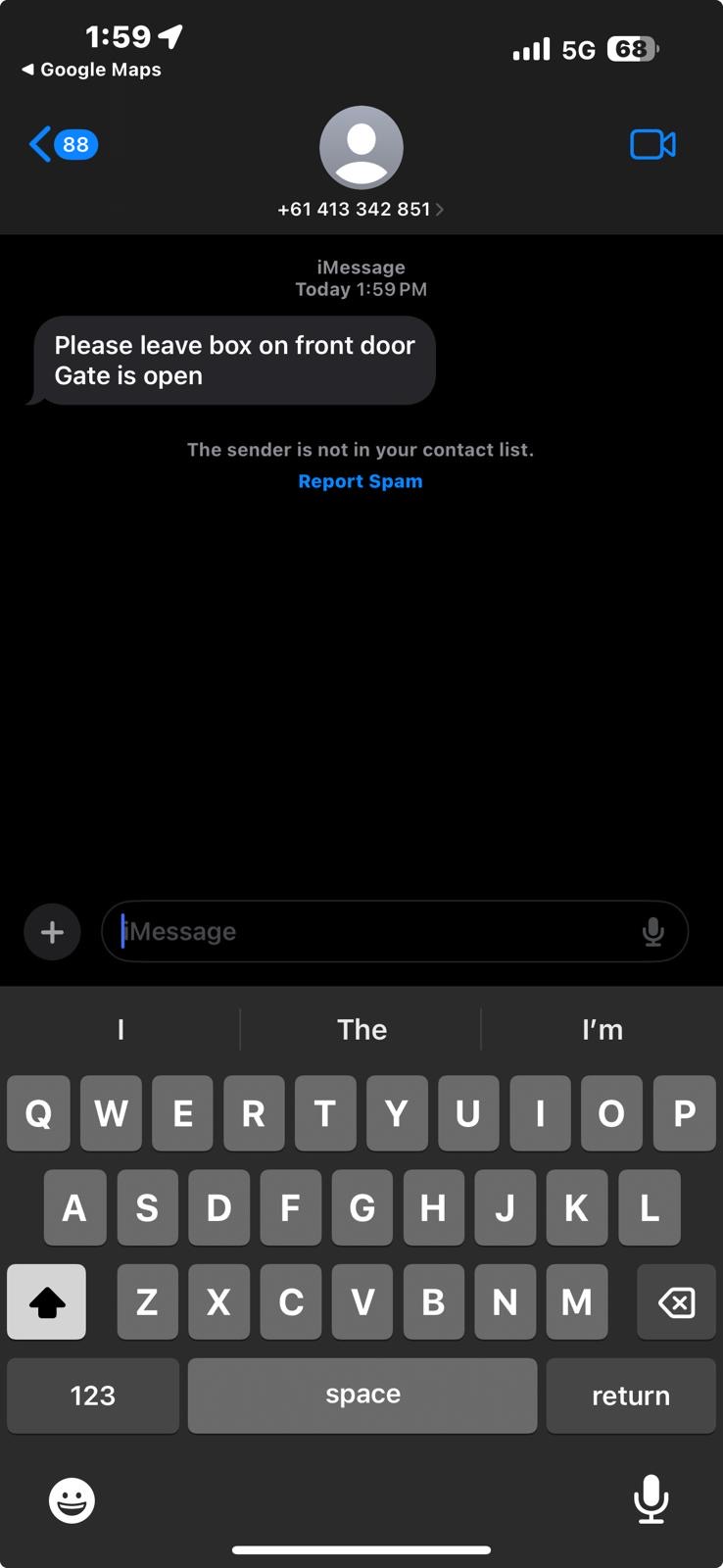Go back to the messages list
The height and width of the screenshot is (1568, 723).
pyautogui.click(x=61, y=145)
